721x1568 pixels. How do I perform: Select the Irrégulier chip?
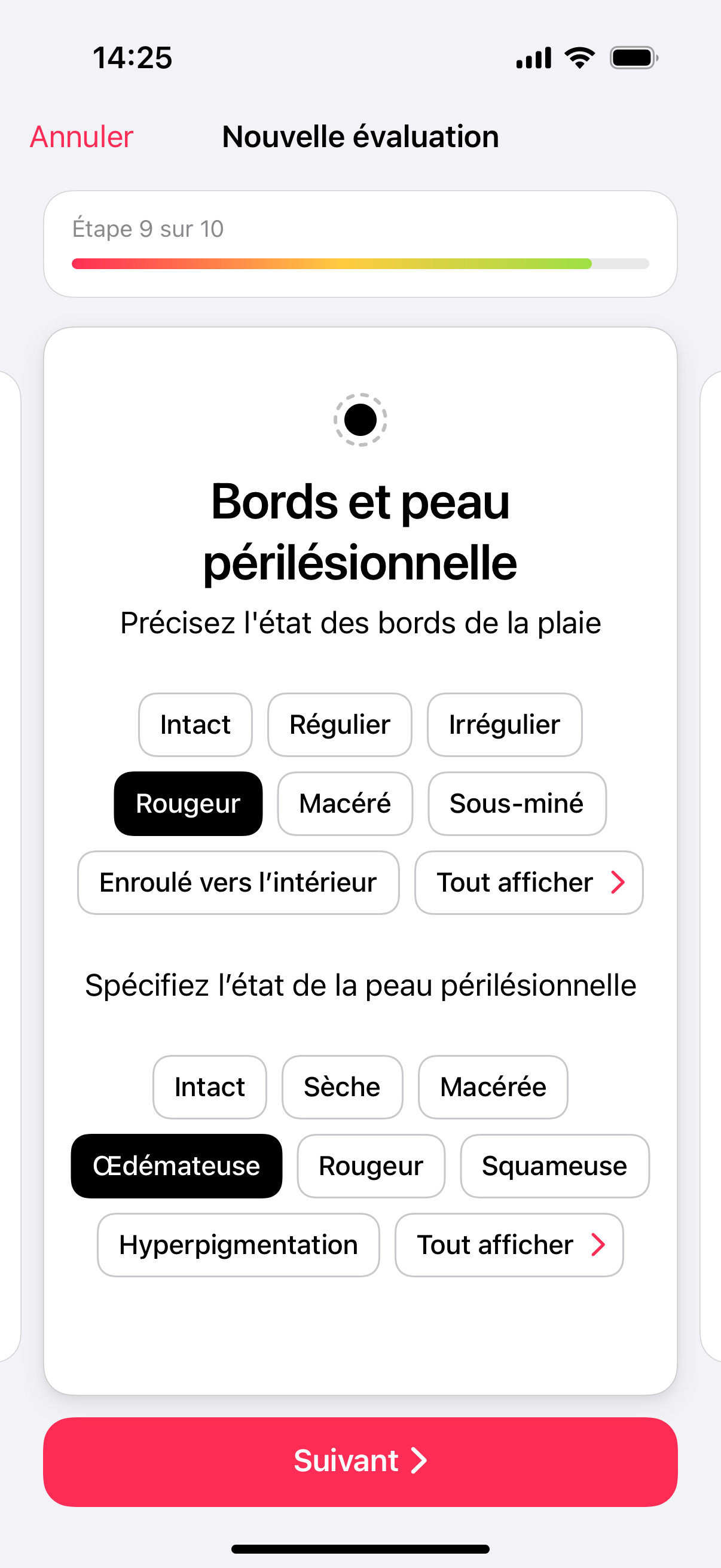click(505, 724)
